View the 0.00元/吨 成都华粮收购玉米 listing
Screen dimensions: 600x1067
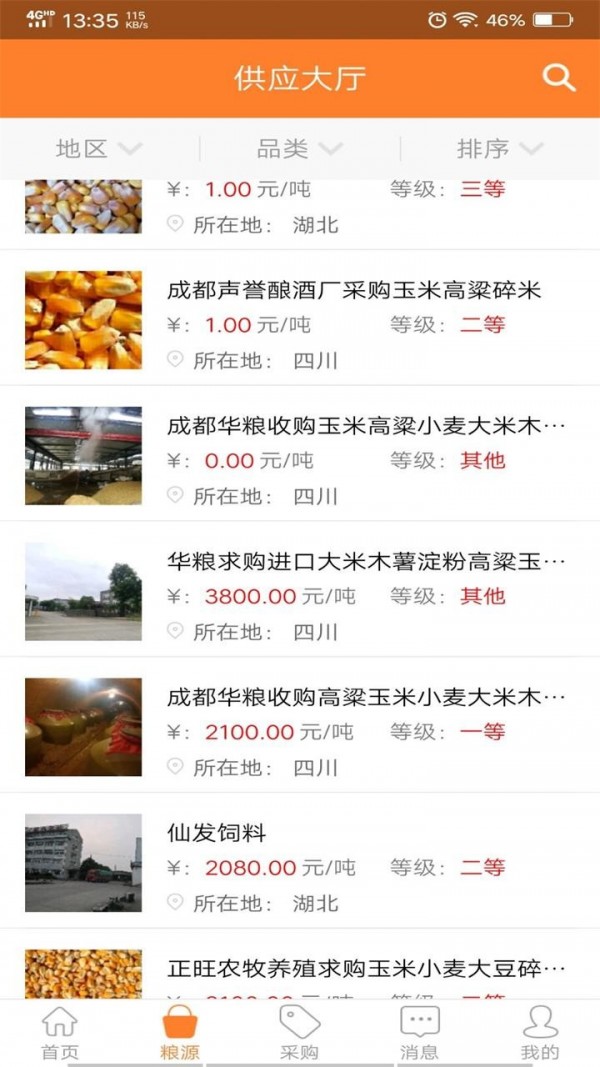click(366, 427)
